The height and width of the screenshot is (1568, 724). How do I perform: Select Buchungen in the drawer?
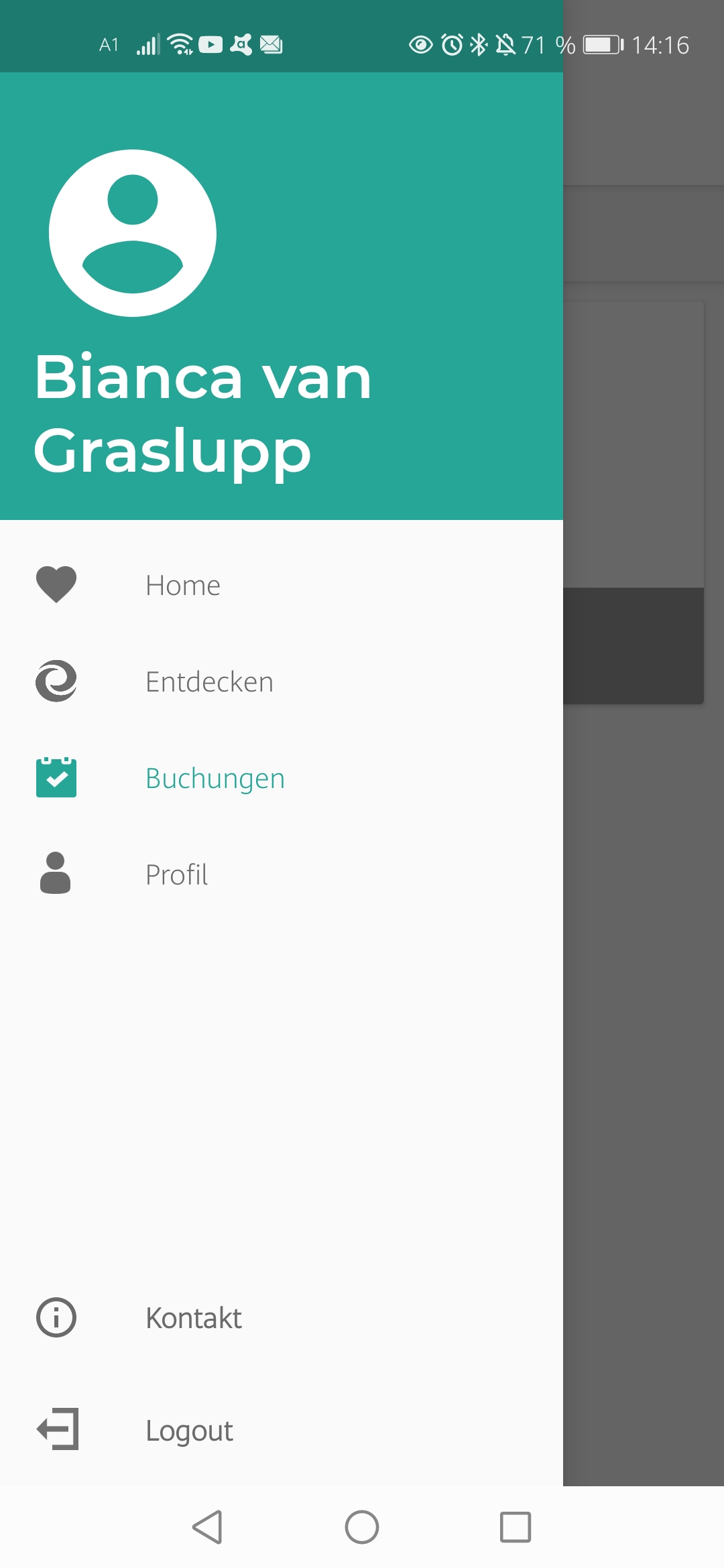point(215,778)
